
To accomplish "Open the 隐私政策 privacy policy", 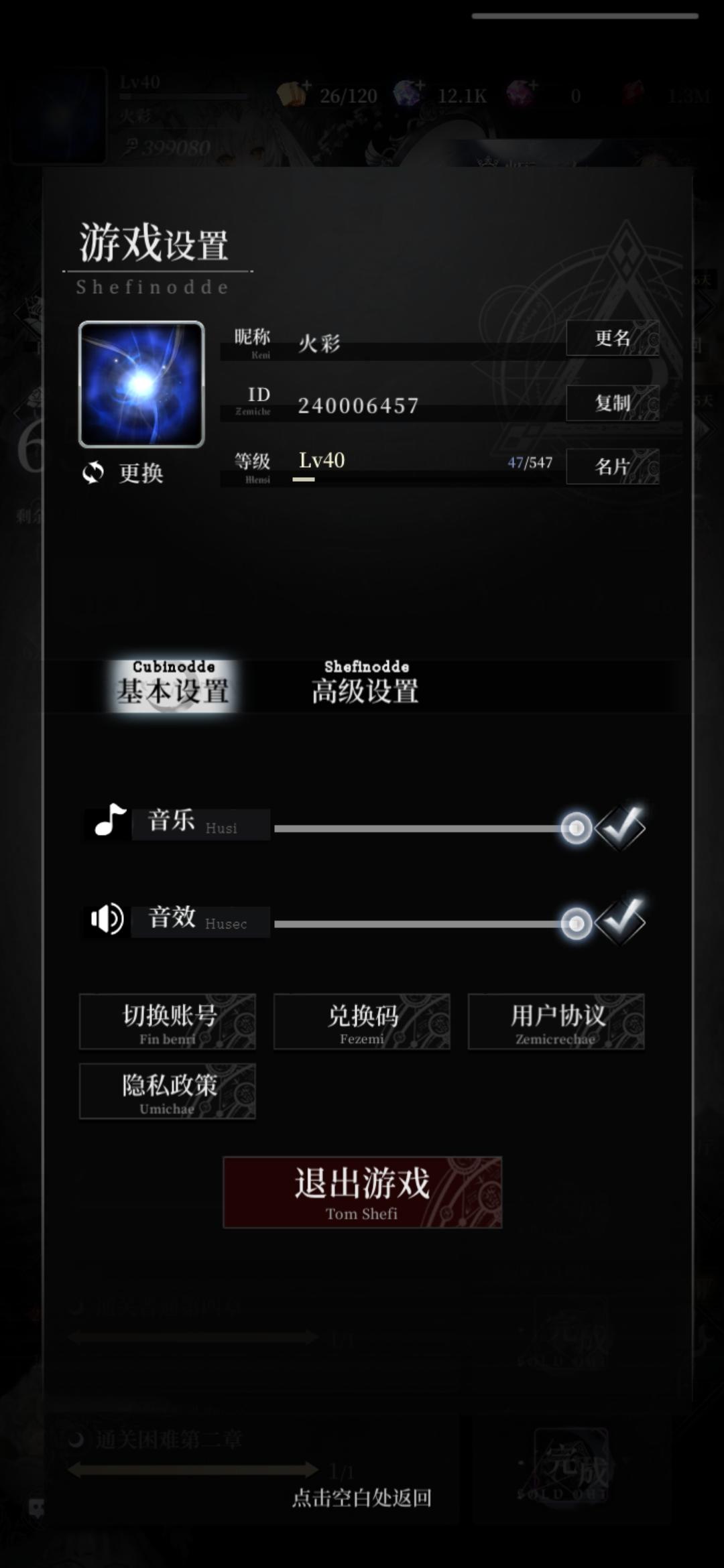I will click(x=167, y=1092).
